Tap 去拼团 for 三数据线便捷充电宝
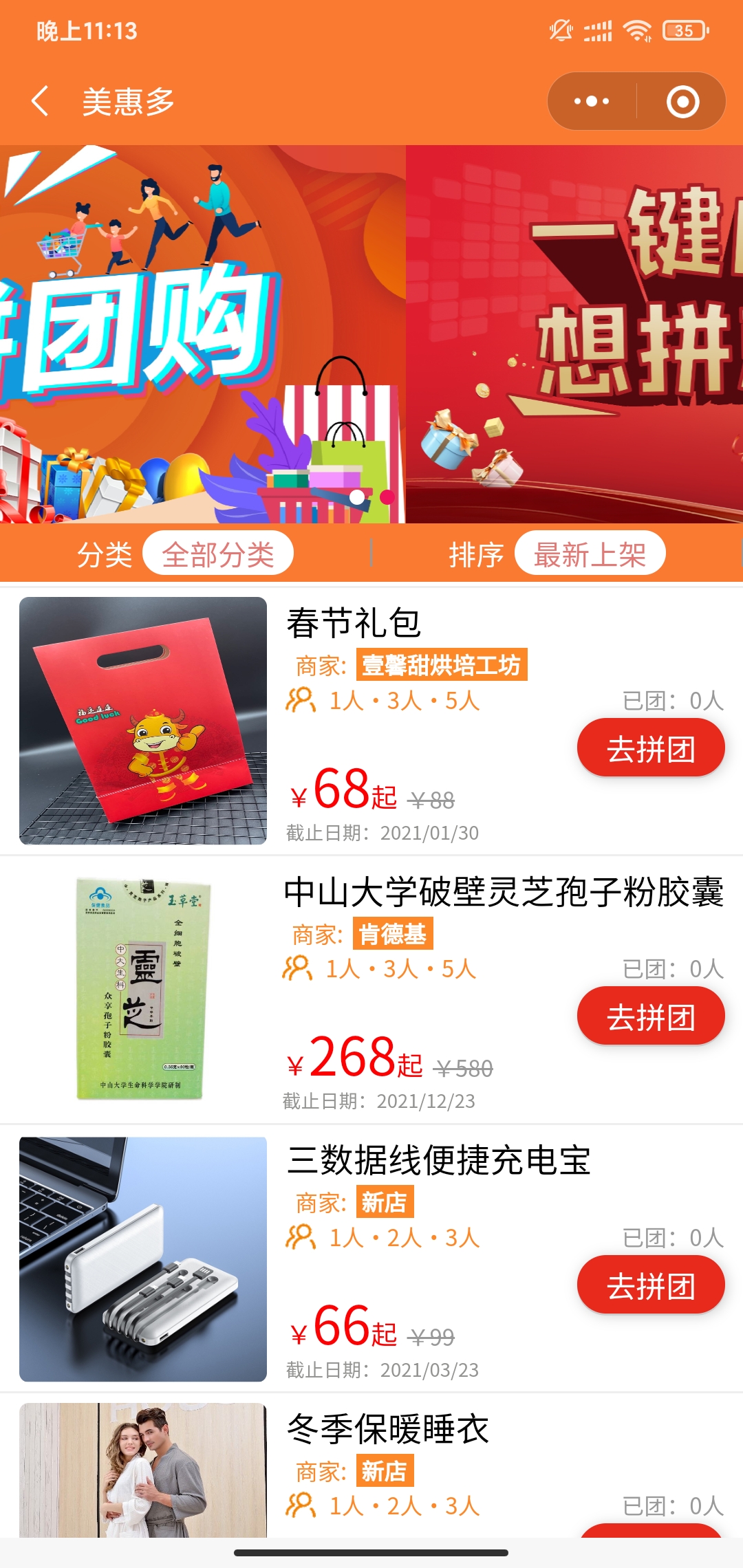This screenshot has width=743, height=1568. pos(650,1285)
